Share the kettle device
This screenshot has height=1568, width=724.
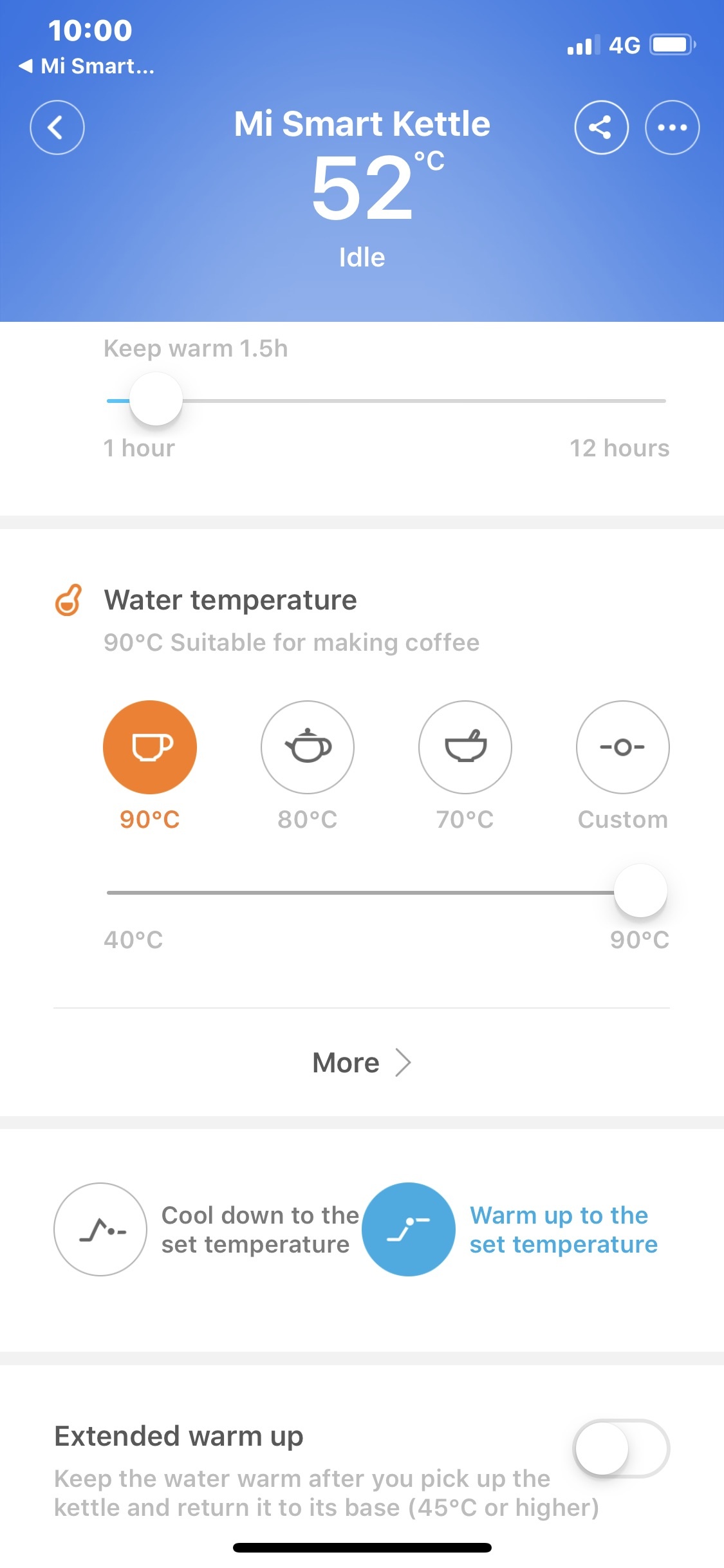tap(601, 127)
